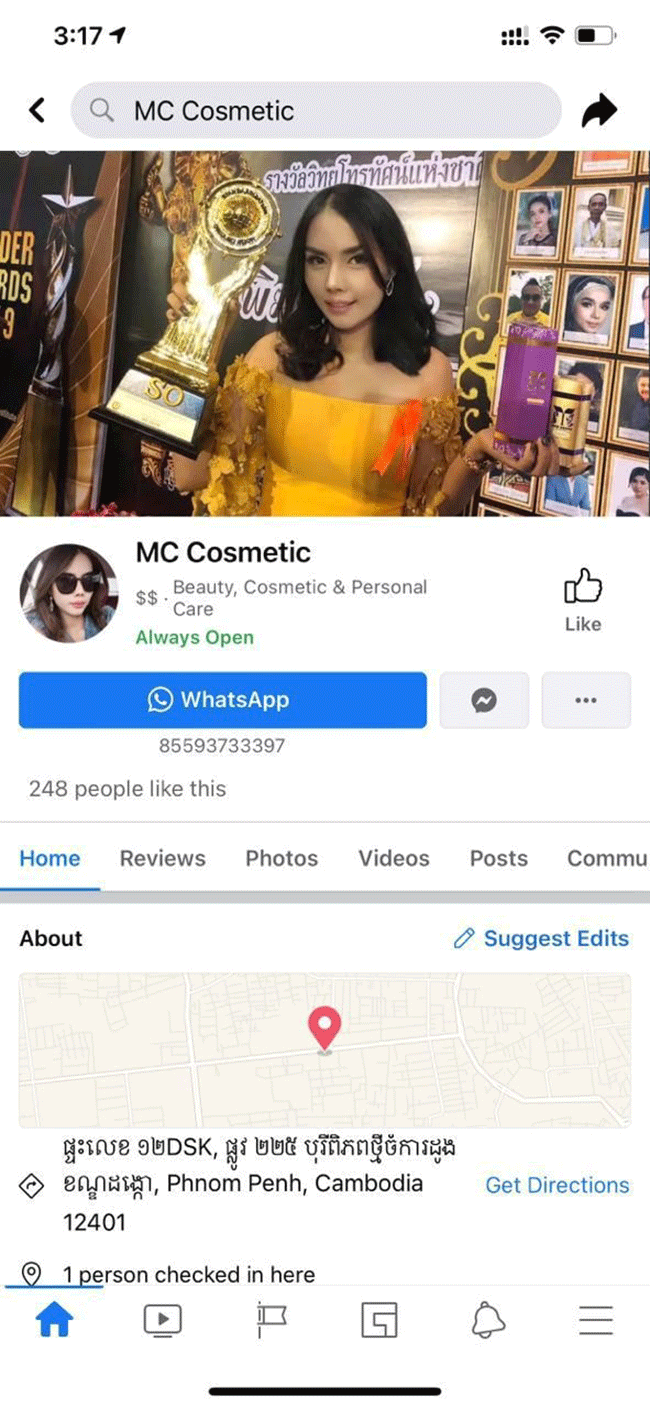Switch to the Videos tab
650x1408 pixels.
coord(394,858)
